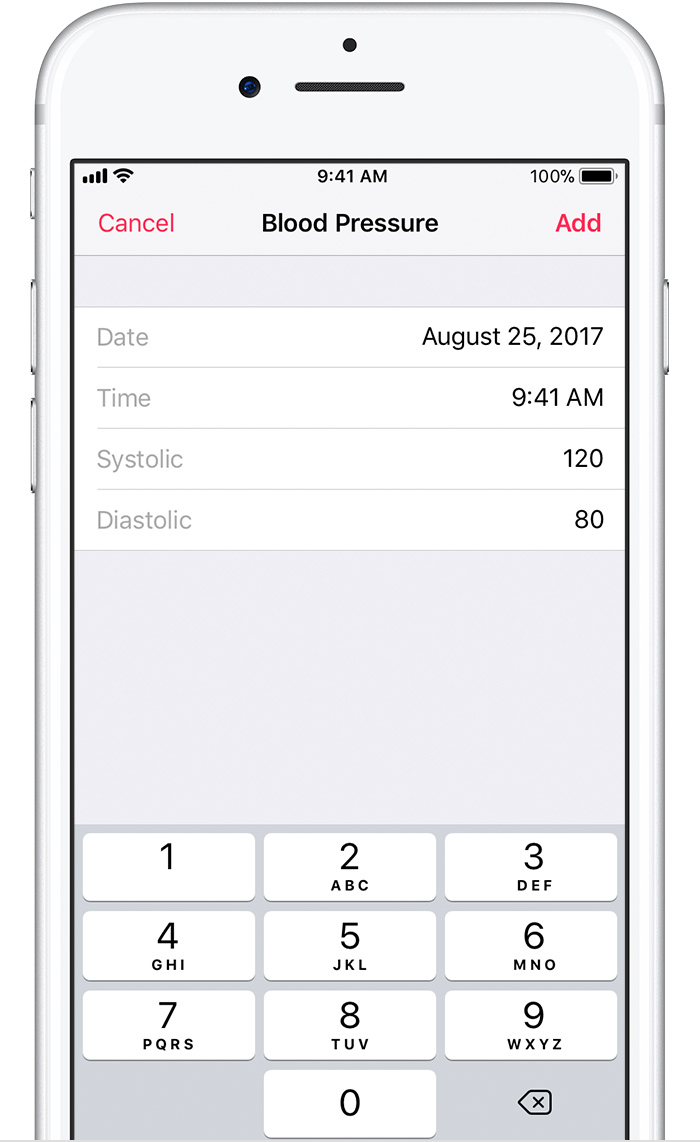Tap the 4 key

(169, 945)
